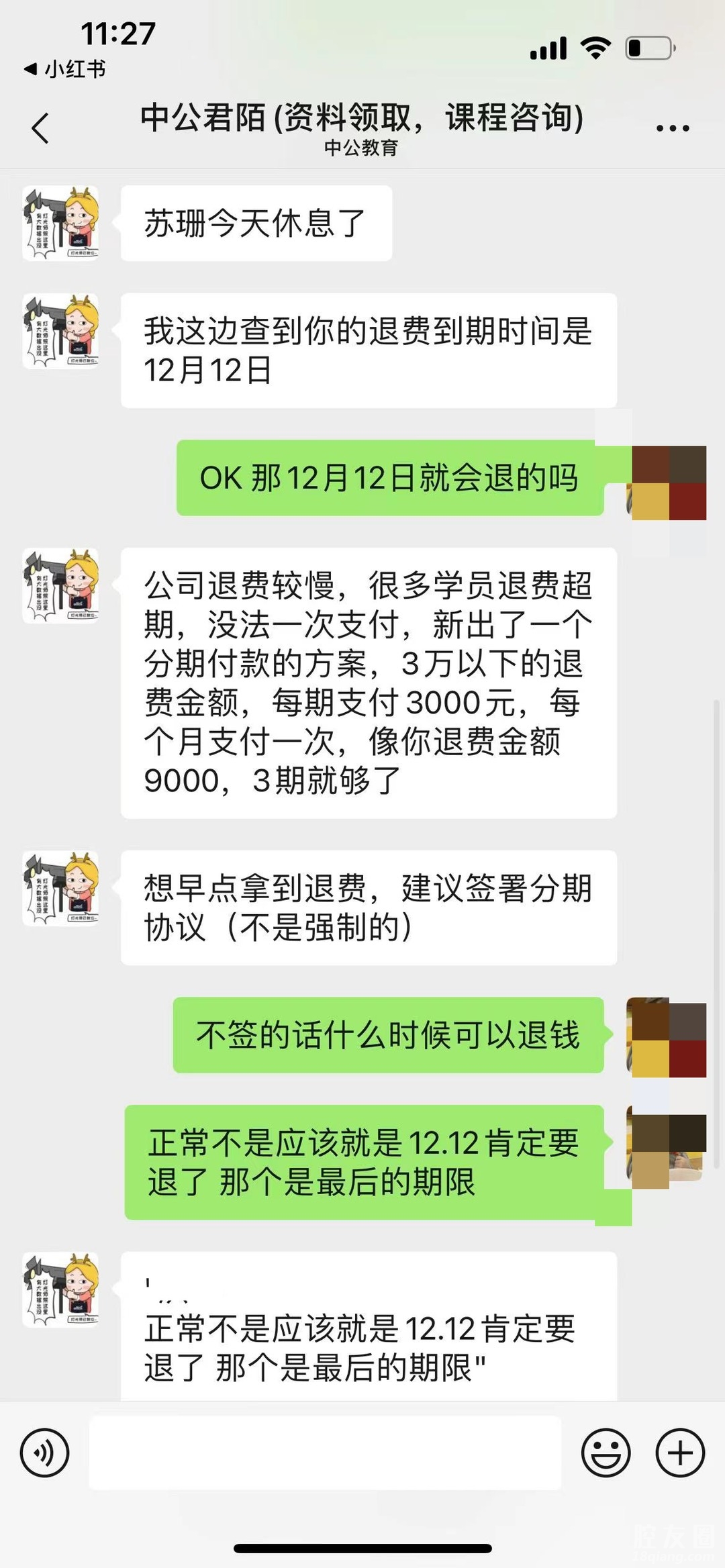This screenshot has width=725, height=1568.
Task: Open the plus attachment menu
Action: (680, 1453)
